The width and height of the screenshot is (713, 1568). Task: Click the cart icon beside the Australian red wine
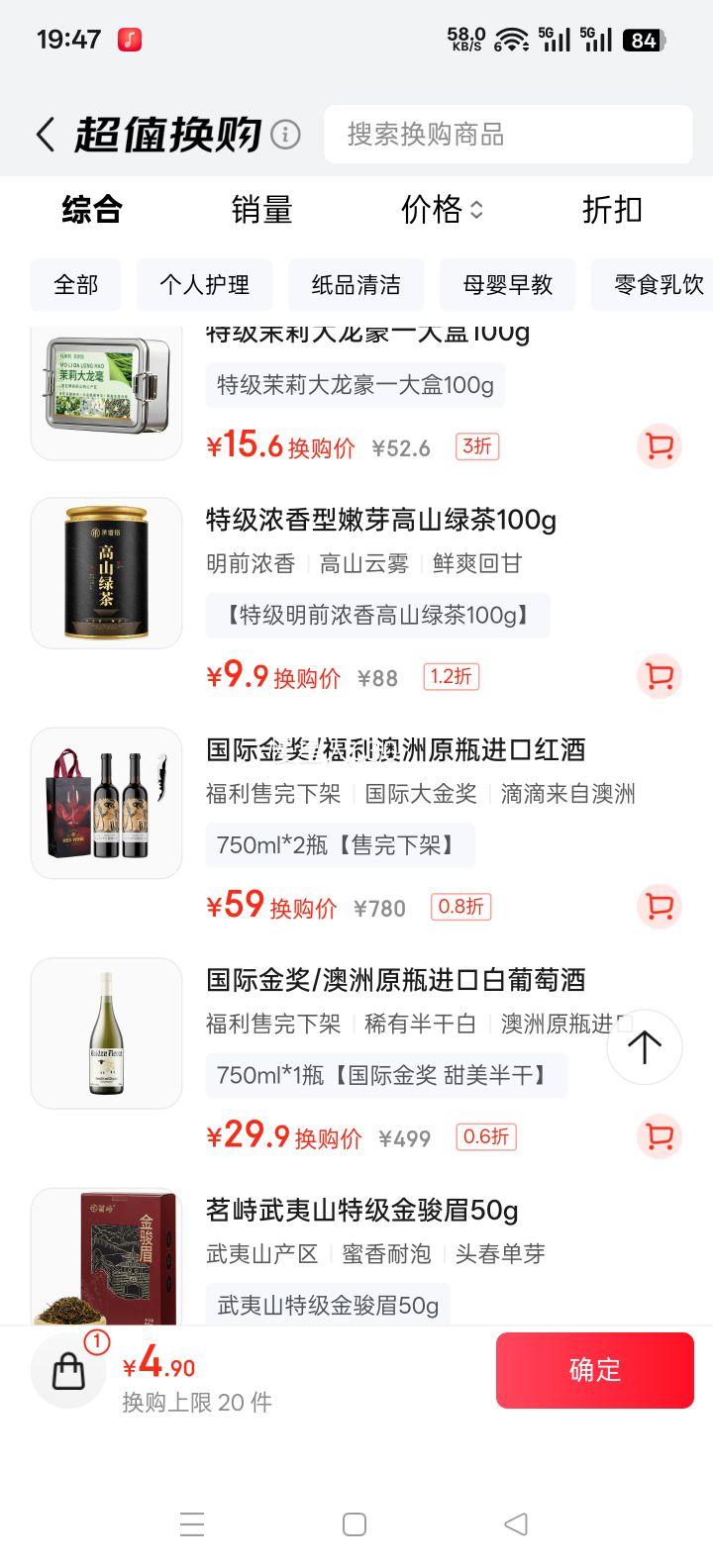coord(659,907)
